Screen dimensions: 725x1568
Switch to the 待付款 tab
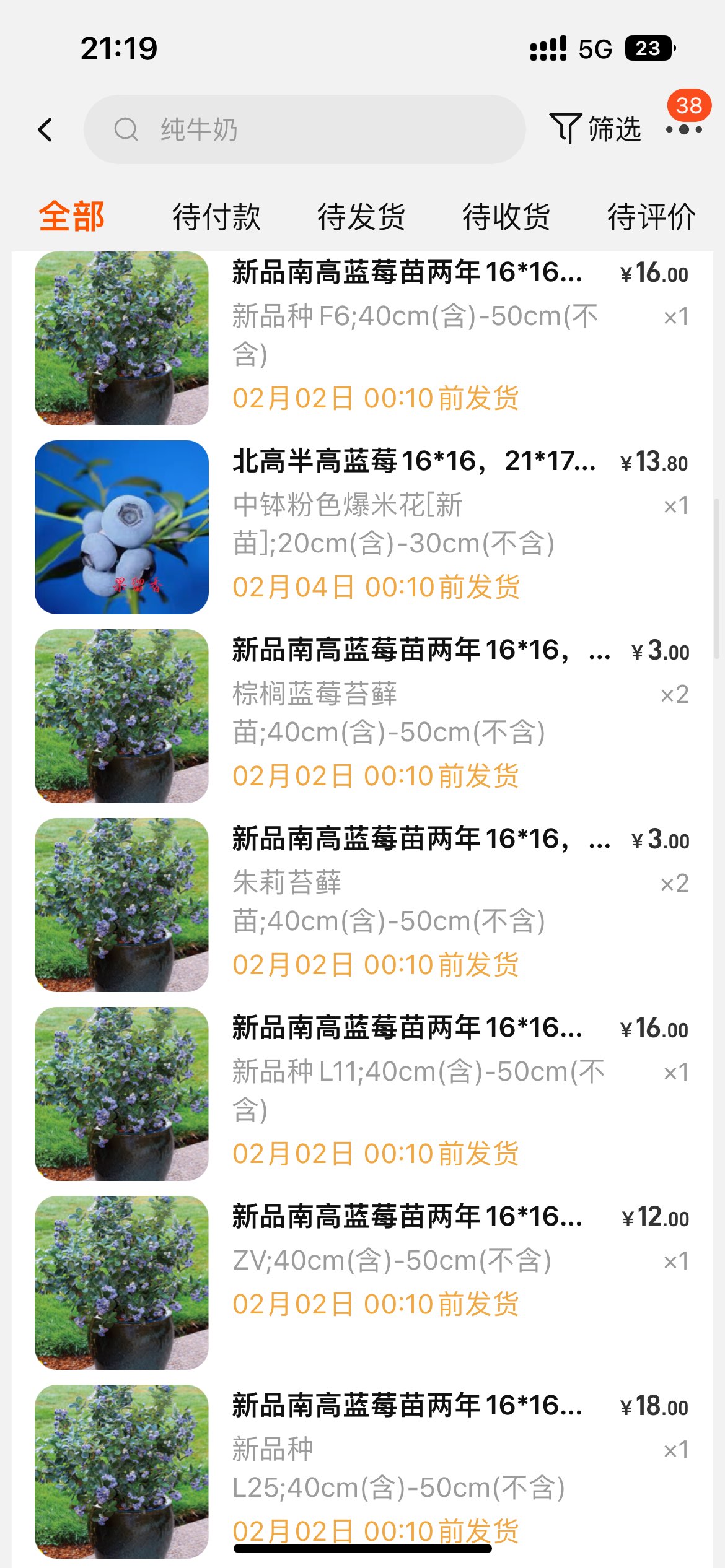216,217
